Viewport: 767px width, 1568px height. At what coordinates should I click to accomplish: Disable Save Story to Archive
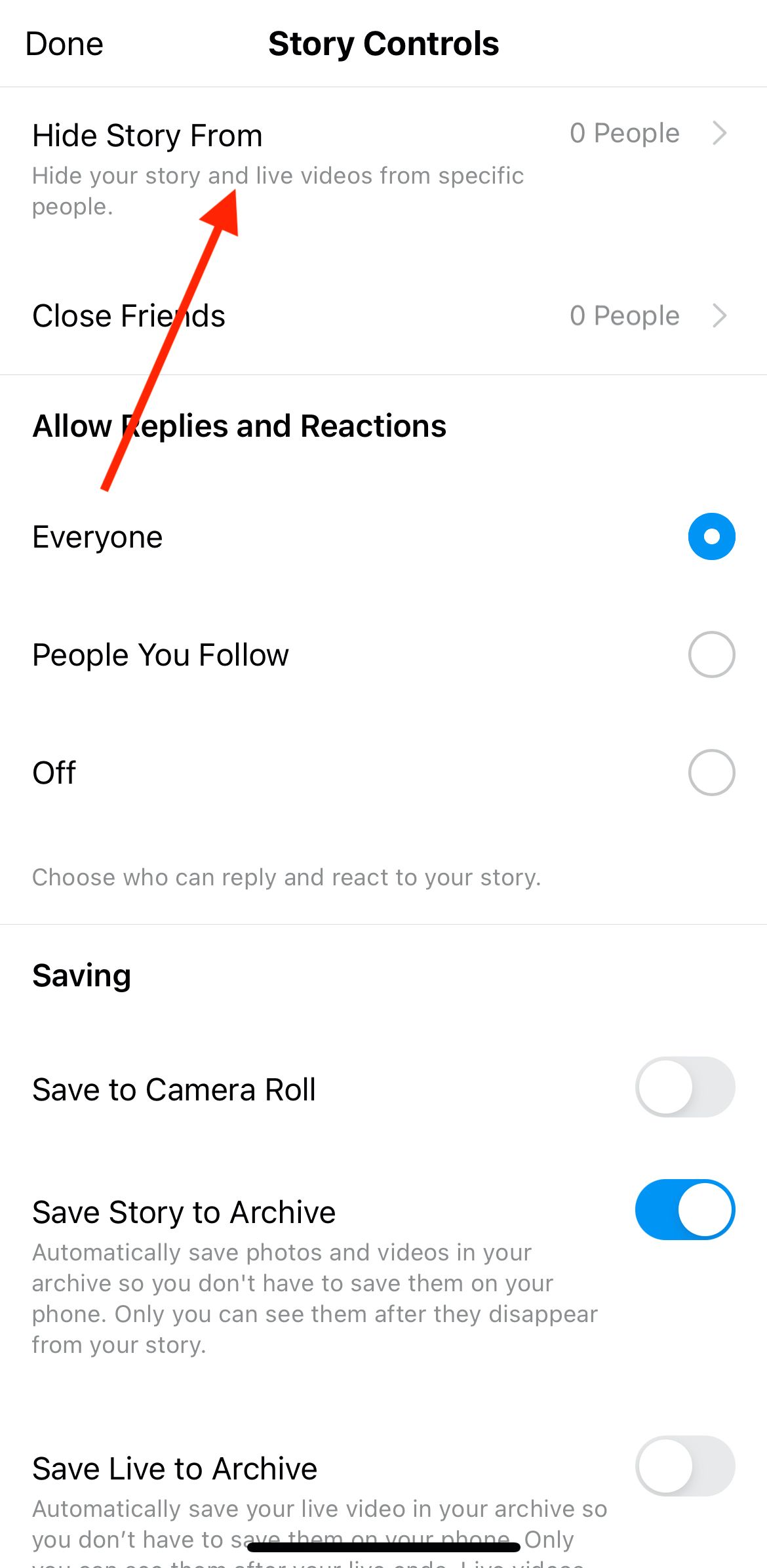[x=685, y=1209]
